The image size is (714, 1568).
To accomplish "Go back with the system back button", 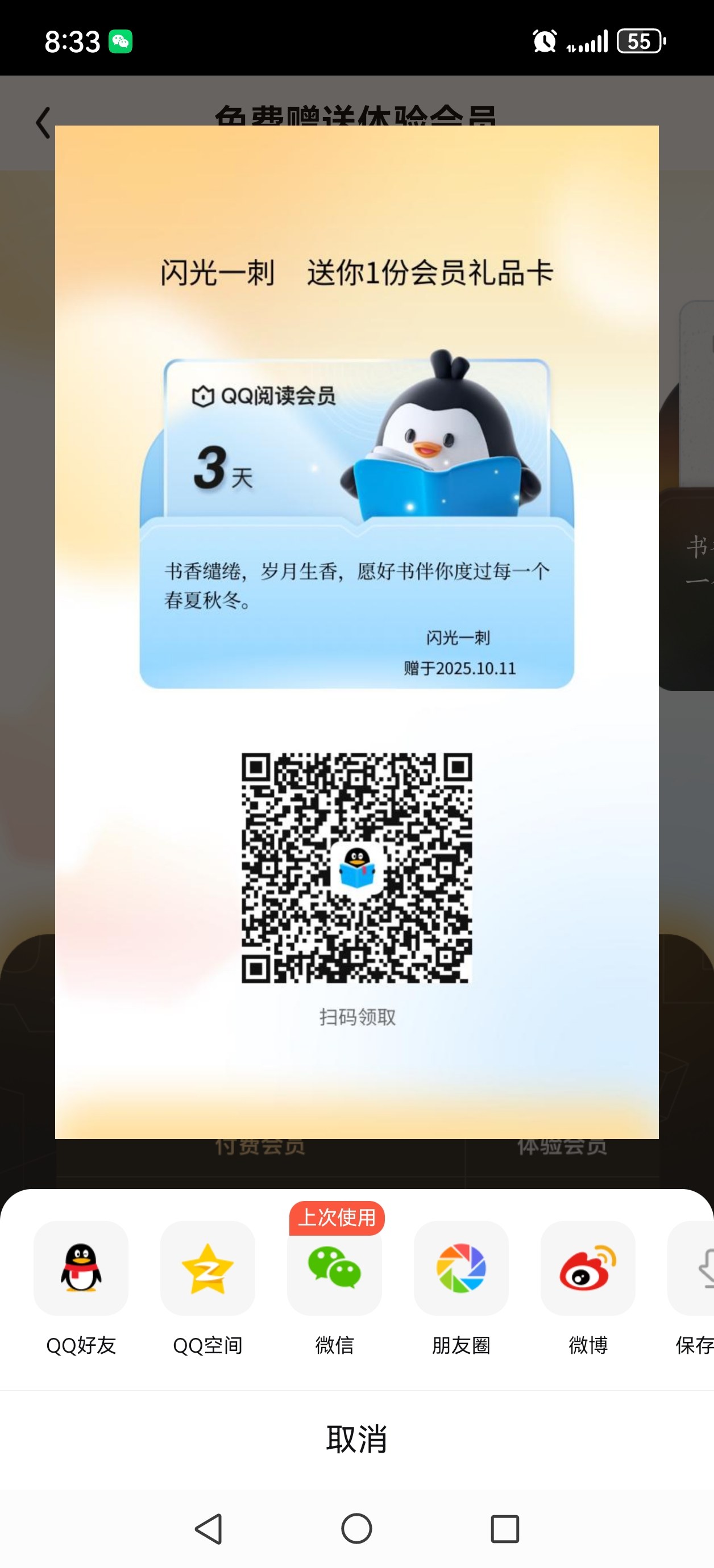I will pyautogui.click(x=209, y=1528).
